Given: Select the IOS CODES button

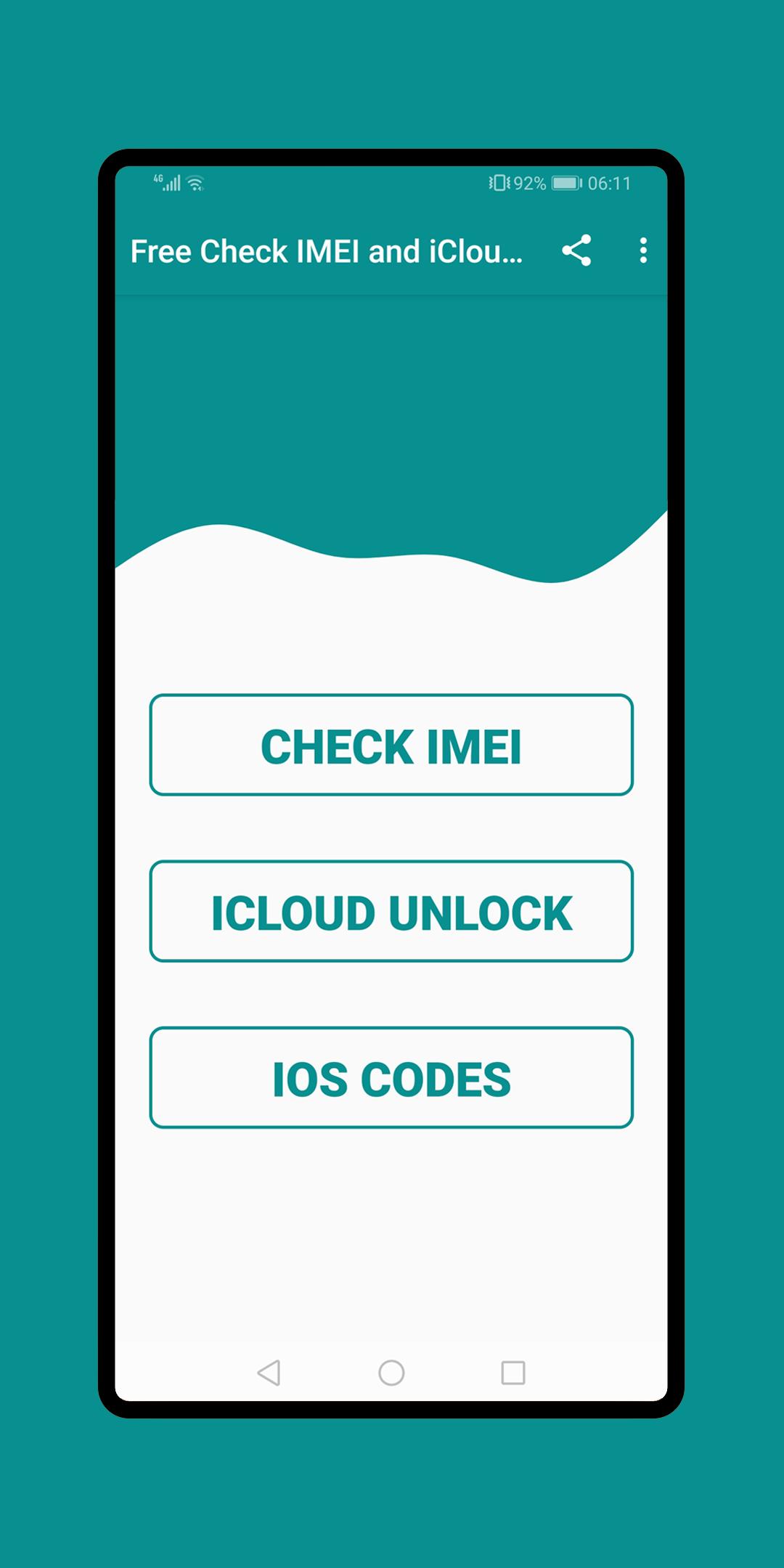Looking at the screenshot, I should point(391,1077).
